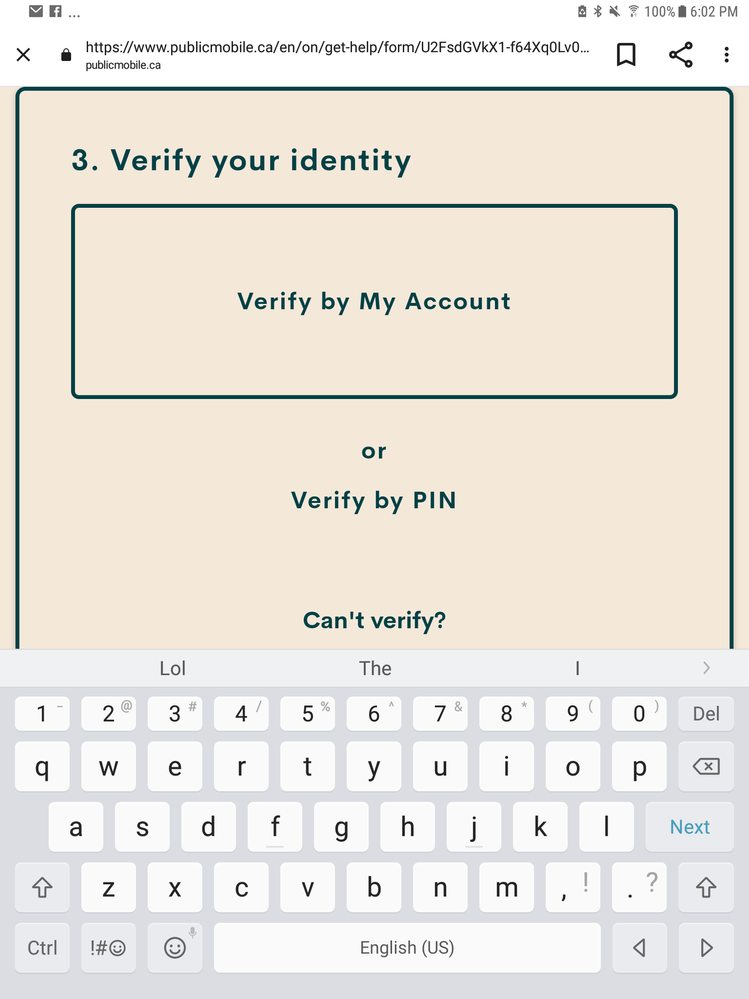Bookmark this Public Mobile page
The height and width of the screenshot is (999, 749).
coord(626,55)
